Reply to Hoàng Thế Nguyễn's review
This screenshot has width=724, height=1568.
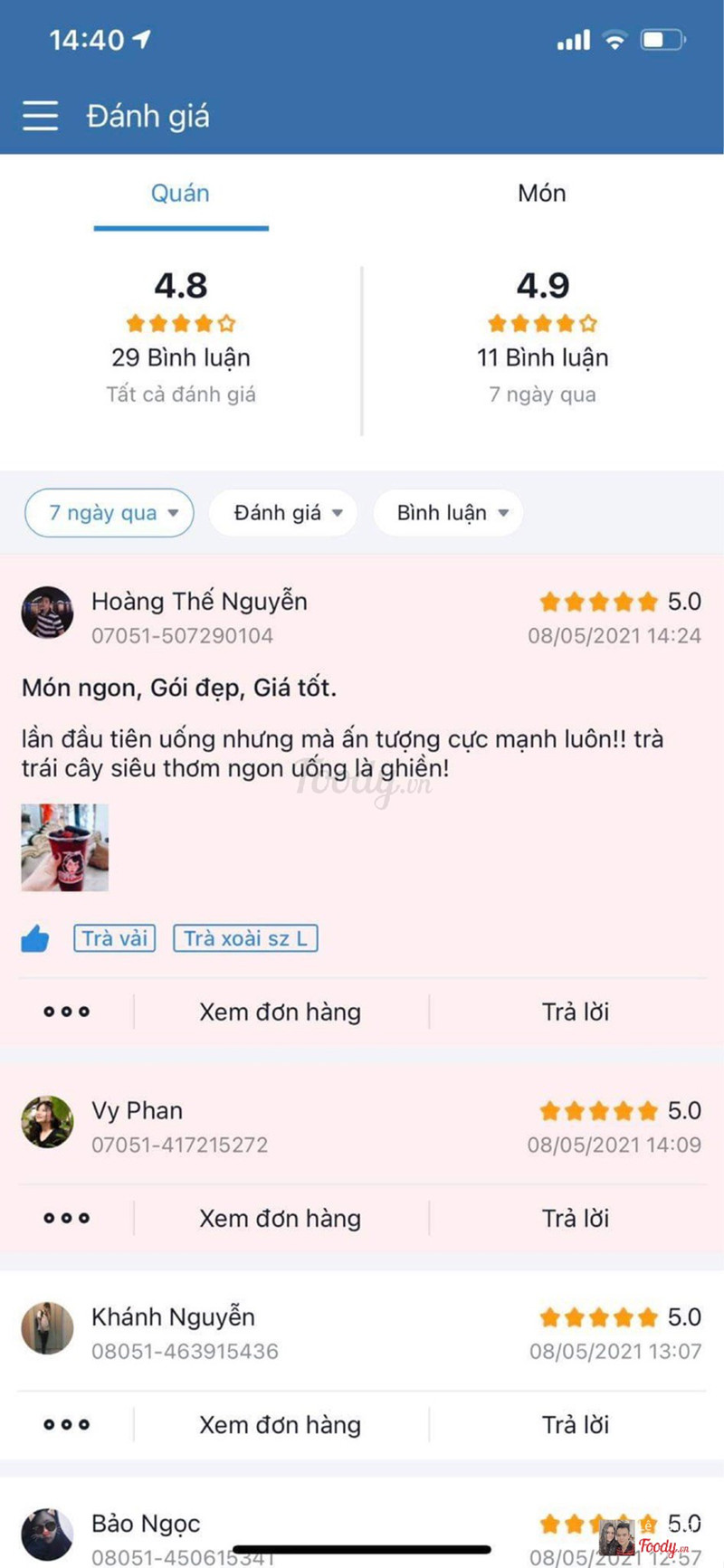tap(575, 1012)
